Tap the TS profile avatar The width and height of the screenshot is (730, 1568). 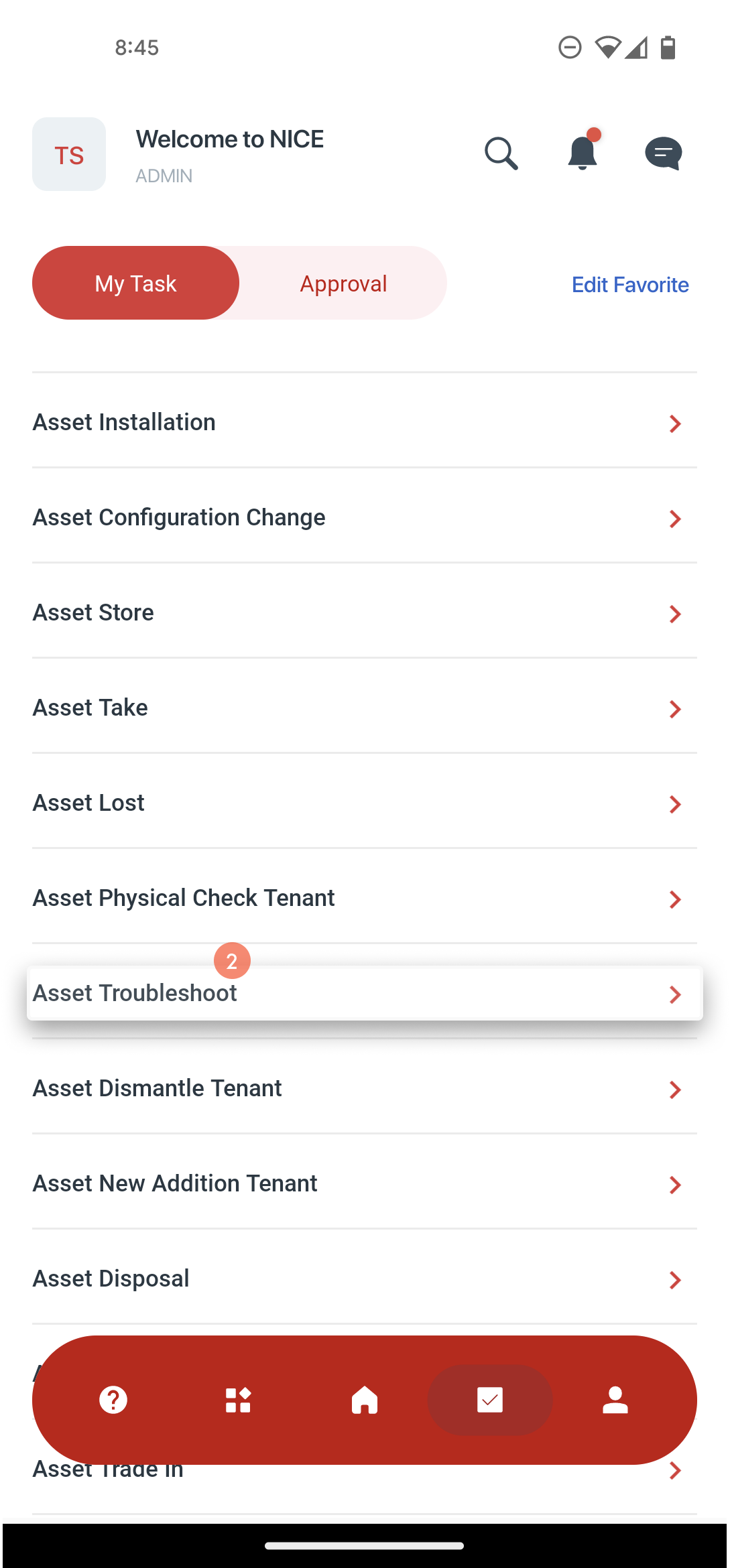(69, 154)
